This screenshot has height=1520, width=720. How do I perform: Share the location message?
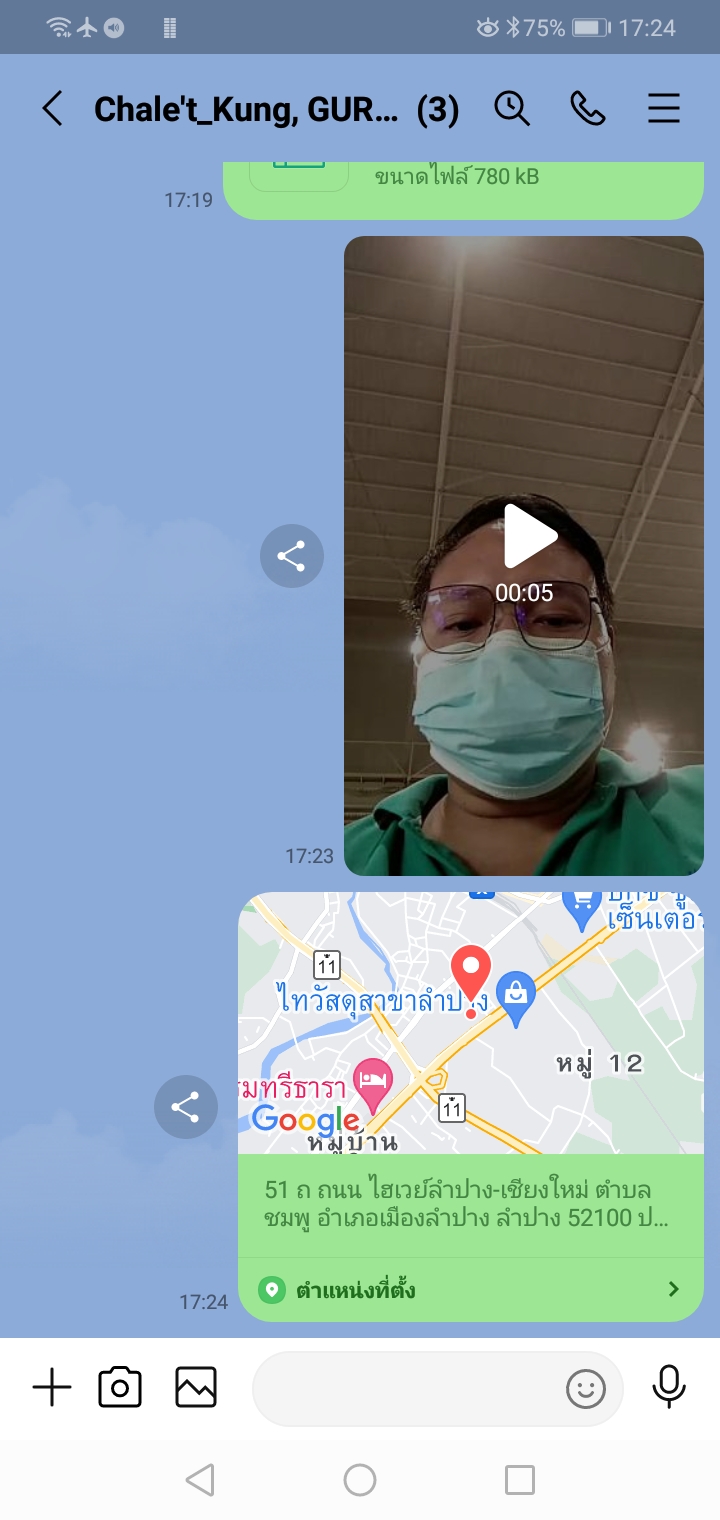pyautogui.click(x=185, y=1106)
